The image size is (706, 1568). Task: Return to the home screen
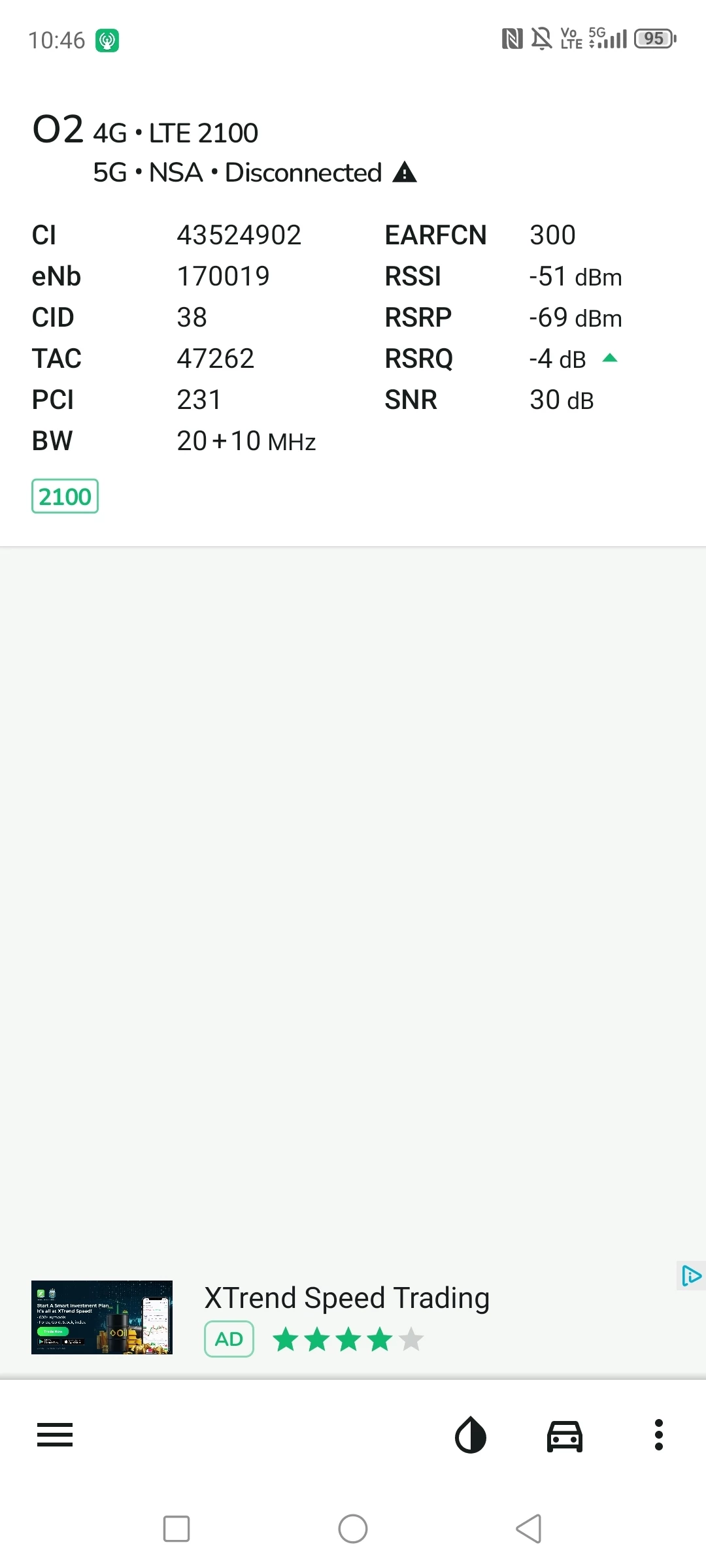(353, 1529)
